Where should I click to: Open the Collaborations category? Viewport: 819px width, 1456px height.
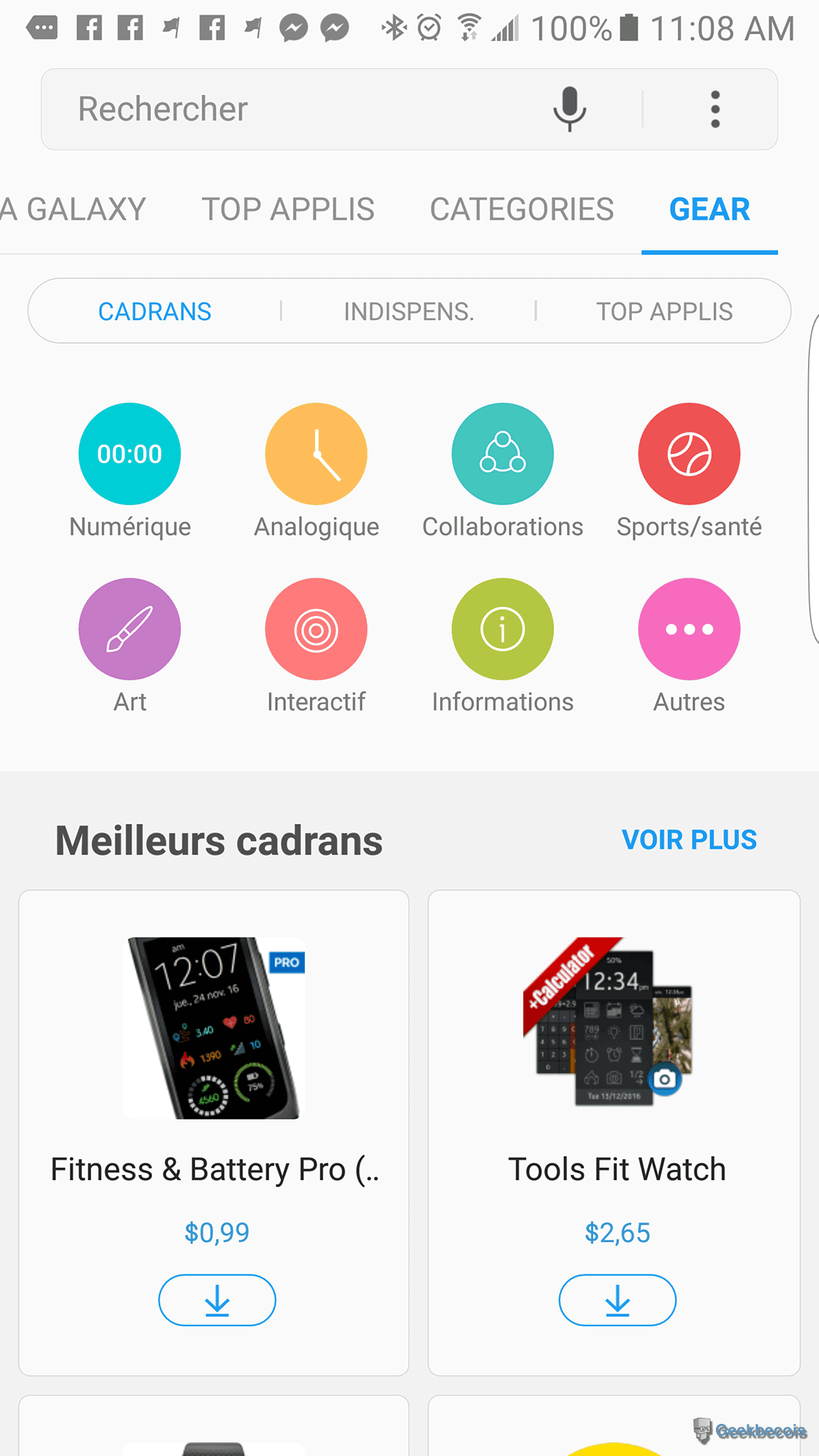(503, 455)
